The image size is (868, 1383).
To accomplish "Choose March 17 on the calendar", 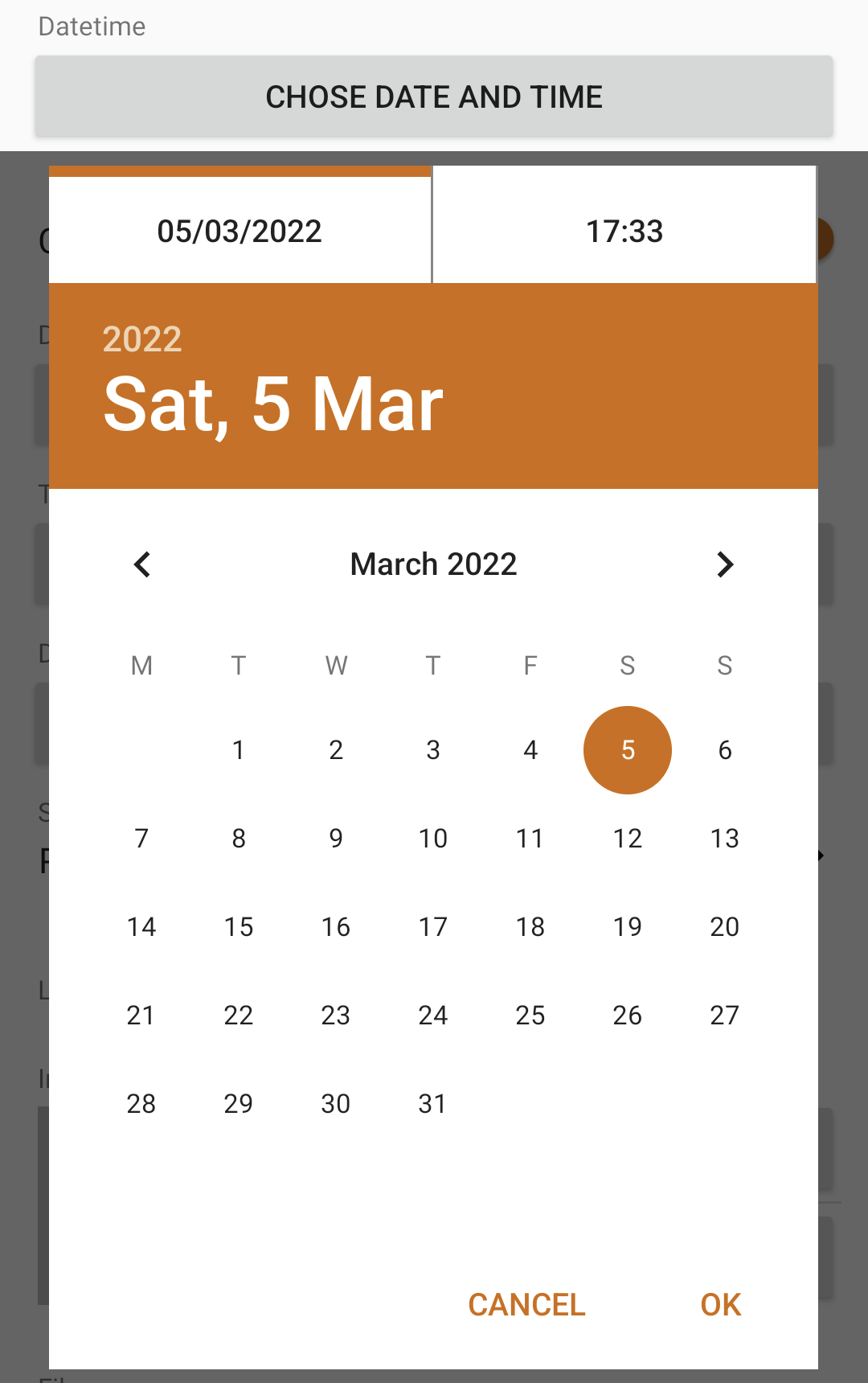I will [x=433, y=927].
